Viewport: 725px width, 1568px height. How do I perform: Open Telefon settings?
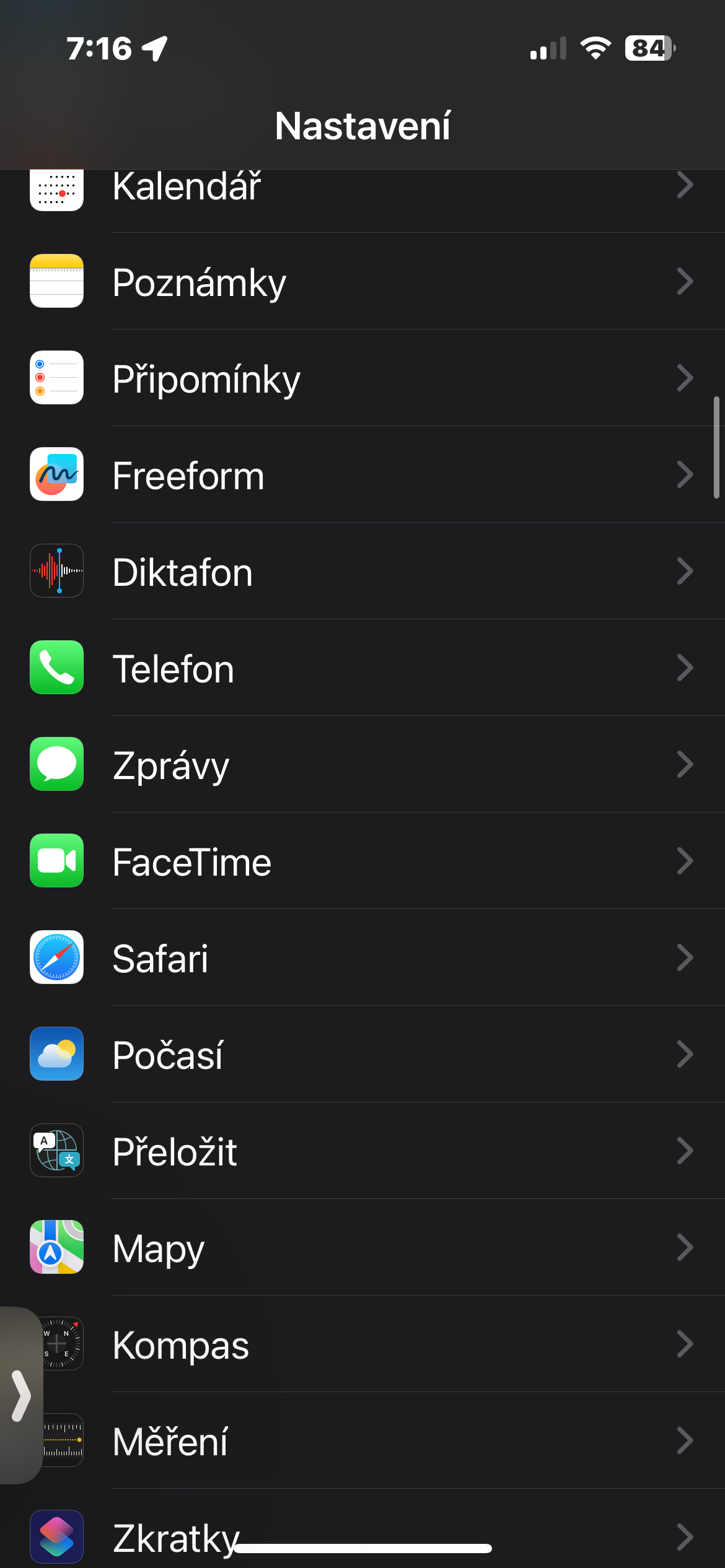[372, 669]
